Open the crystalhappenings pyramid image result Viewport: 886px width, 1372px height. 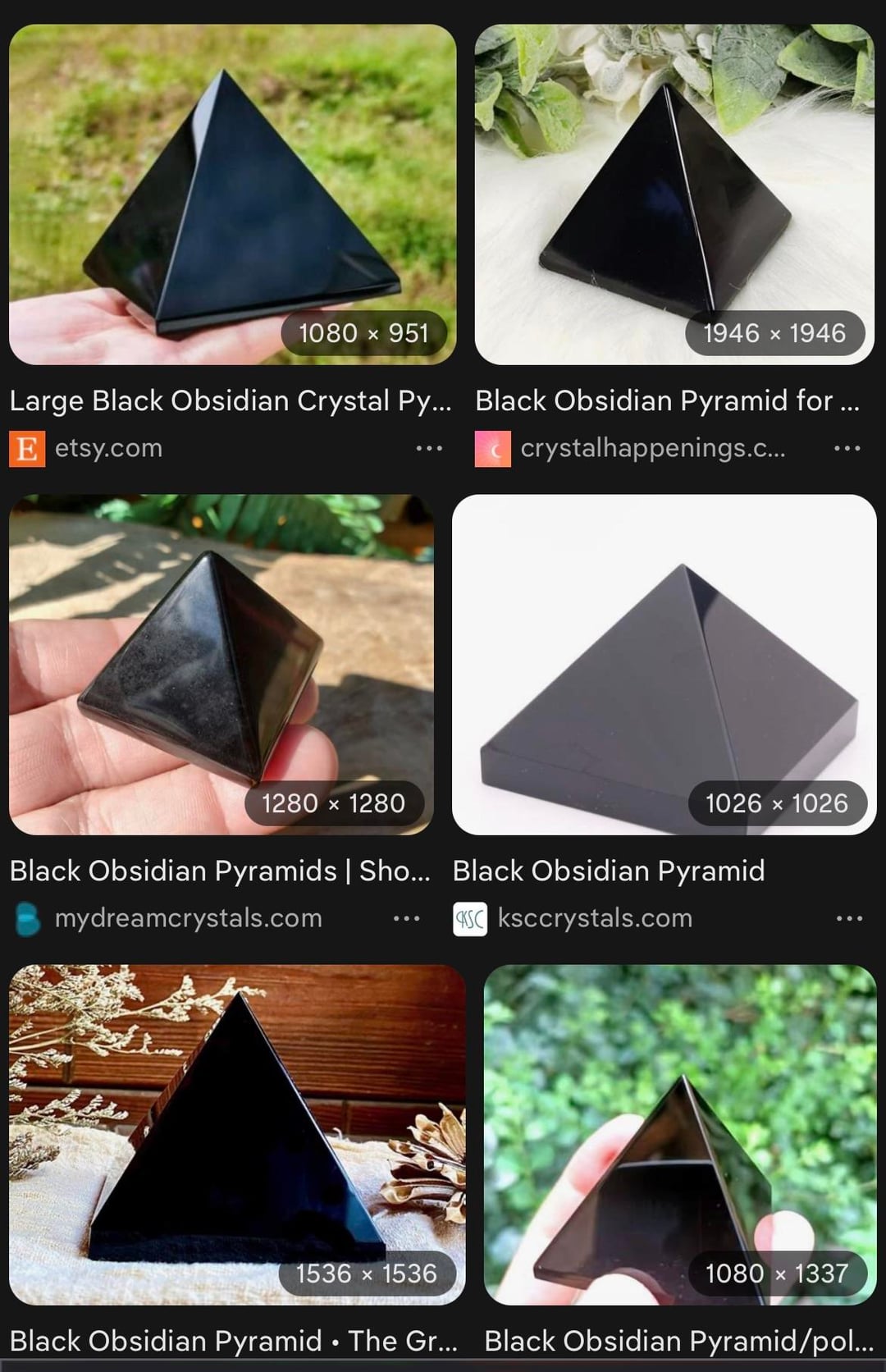[674, 194]
